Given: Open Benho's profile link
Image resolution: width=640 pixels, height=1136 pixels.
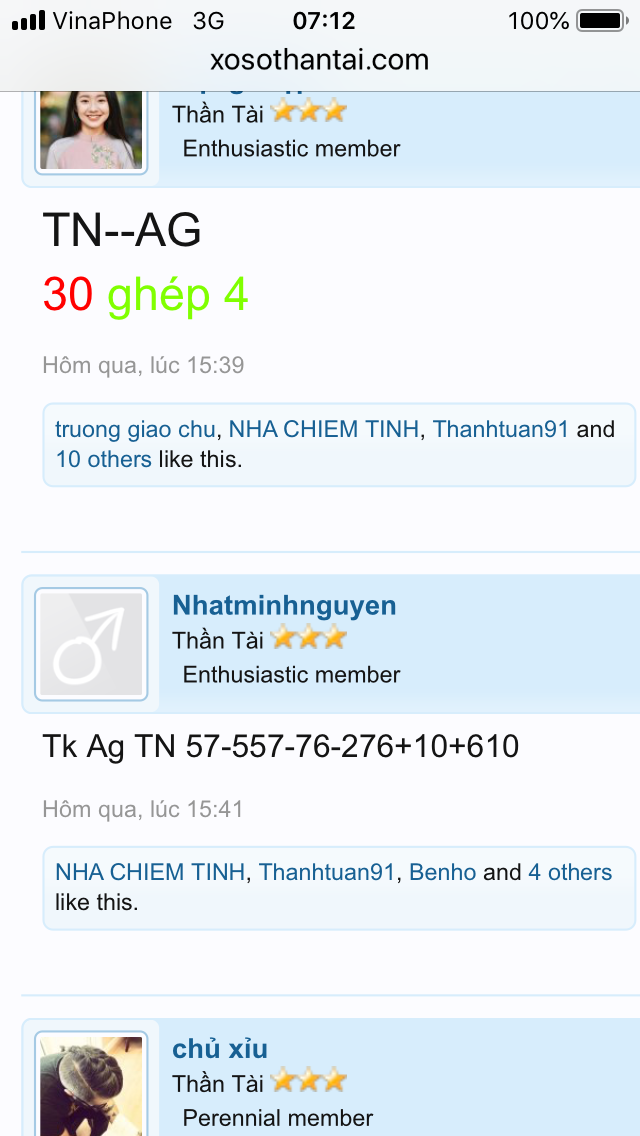Looking at the screenshot, I should [443, 872].
